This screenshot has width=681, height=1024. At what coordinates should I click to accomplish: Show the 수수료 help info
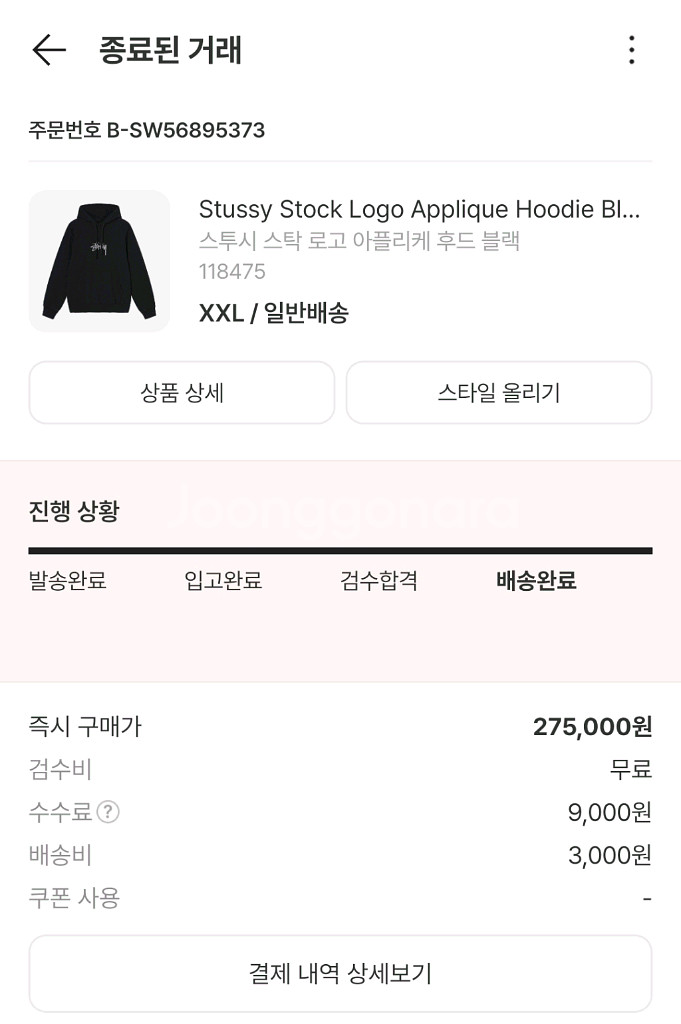(108, 812)
